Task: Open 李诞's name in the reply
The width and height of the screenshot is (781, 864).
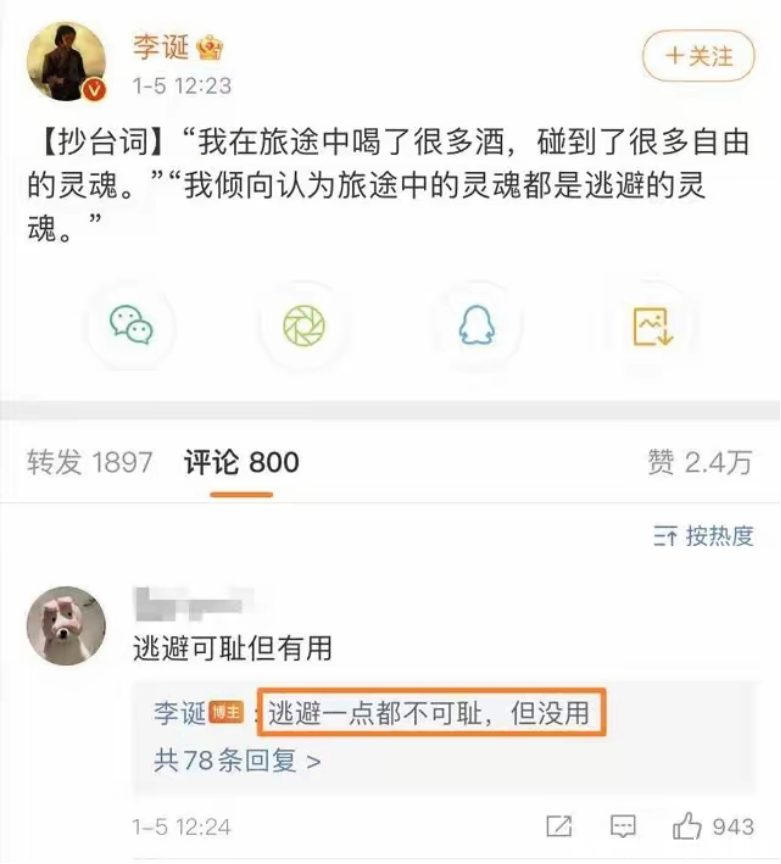Action: (180, 713)
